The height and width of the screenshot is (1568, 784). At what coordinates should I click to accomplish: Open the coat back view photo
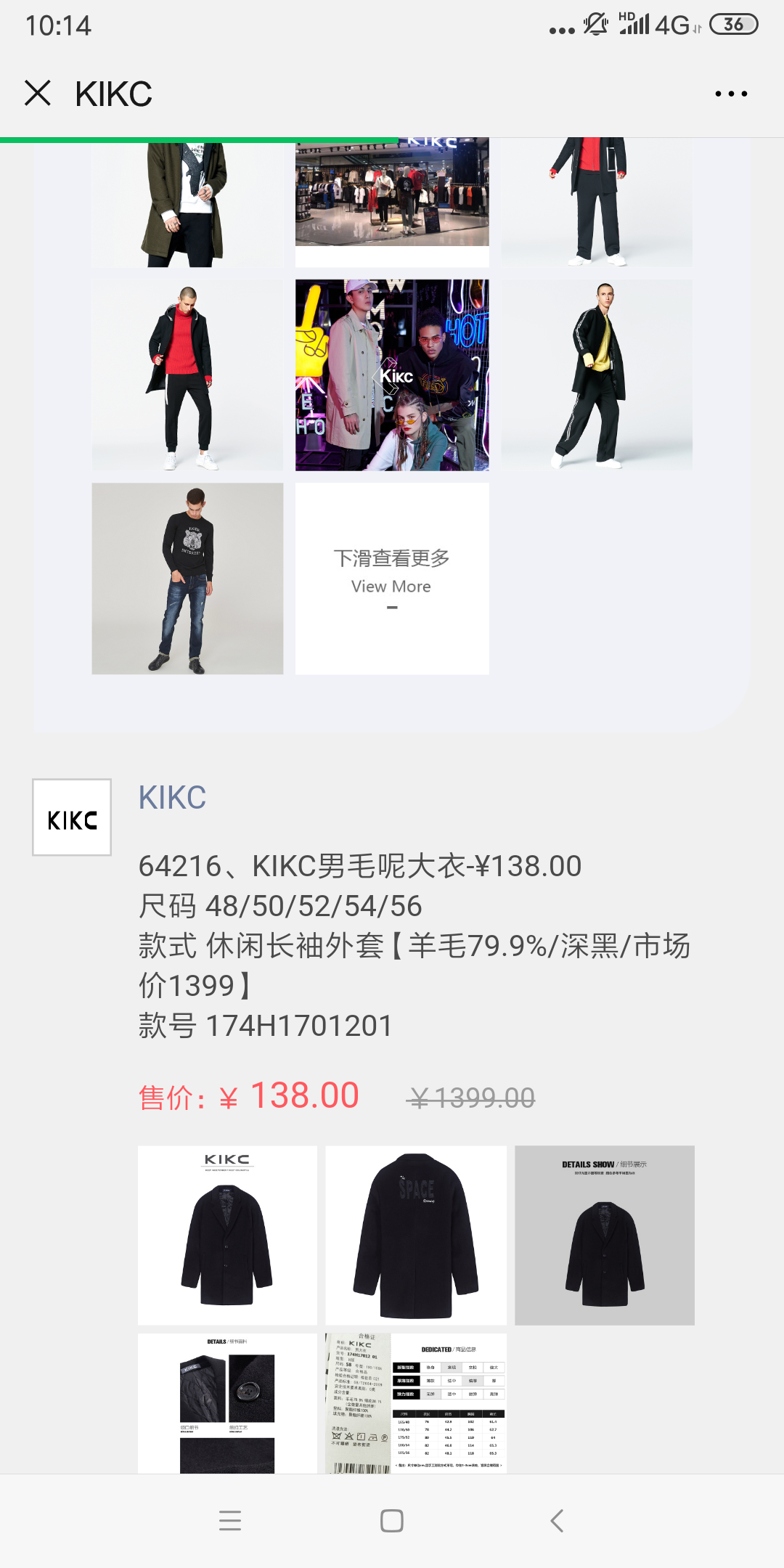416,1235
